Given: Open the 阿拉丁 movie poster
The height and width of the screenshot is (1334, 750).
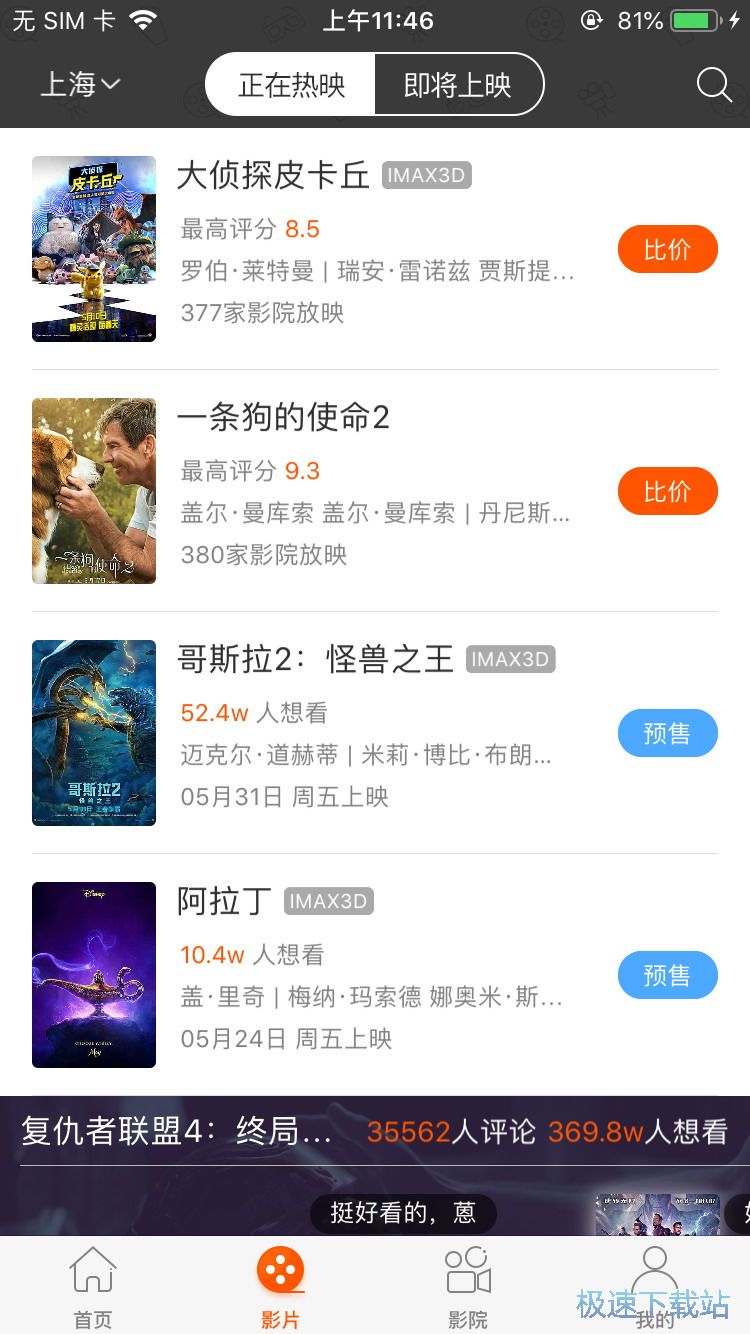Looking at the screenshot, I should pyautogui.click(x=94, y=975).
